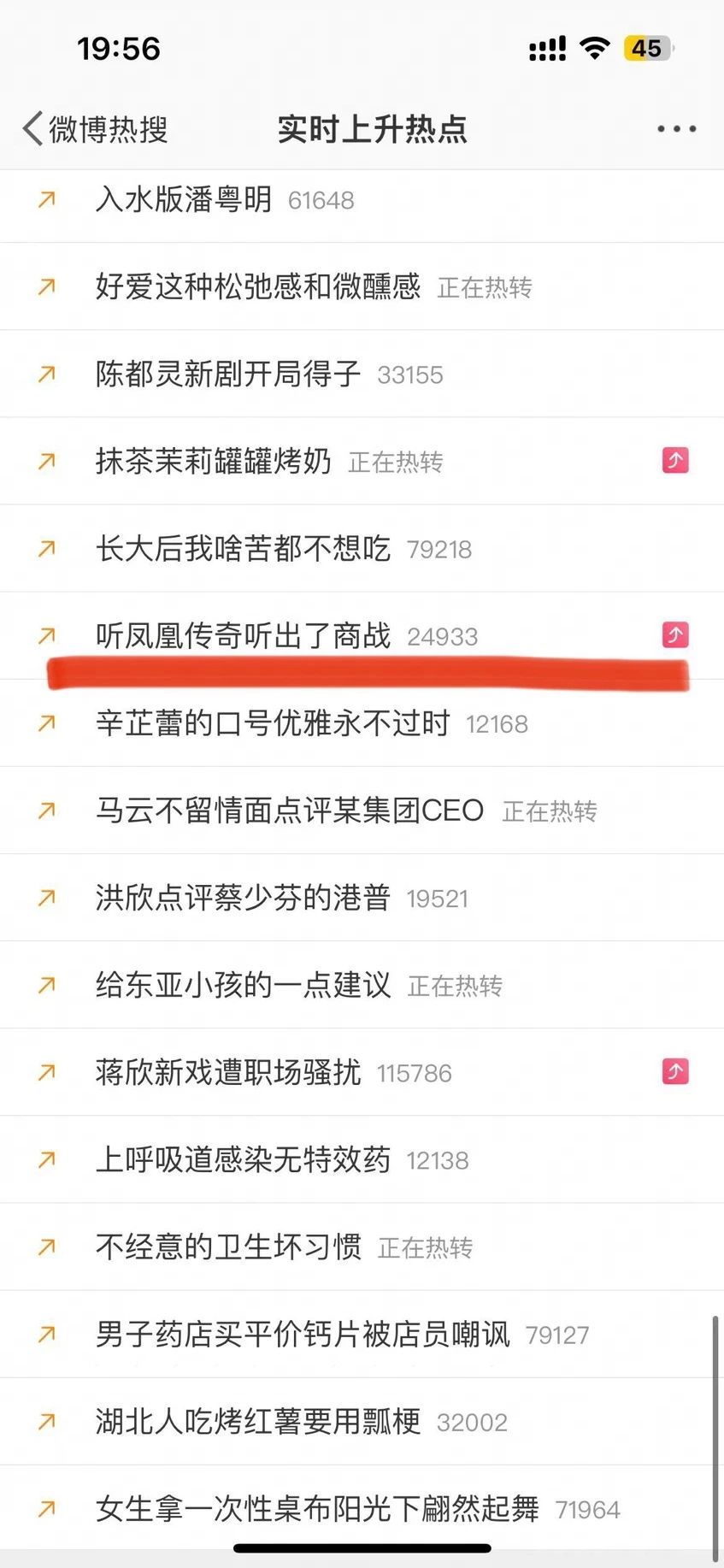This screenshot has width=724, height=1568.
Task: Open topic 长大后我啥苦都不想吃
Action: click(243, 549)
